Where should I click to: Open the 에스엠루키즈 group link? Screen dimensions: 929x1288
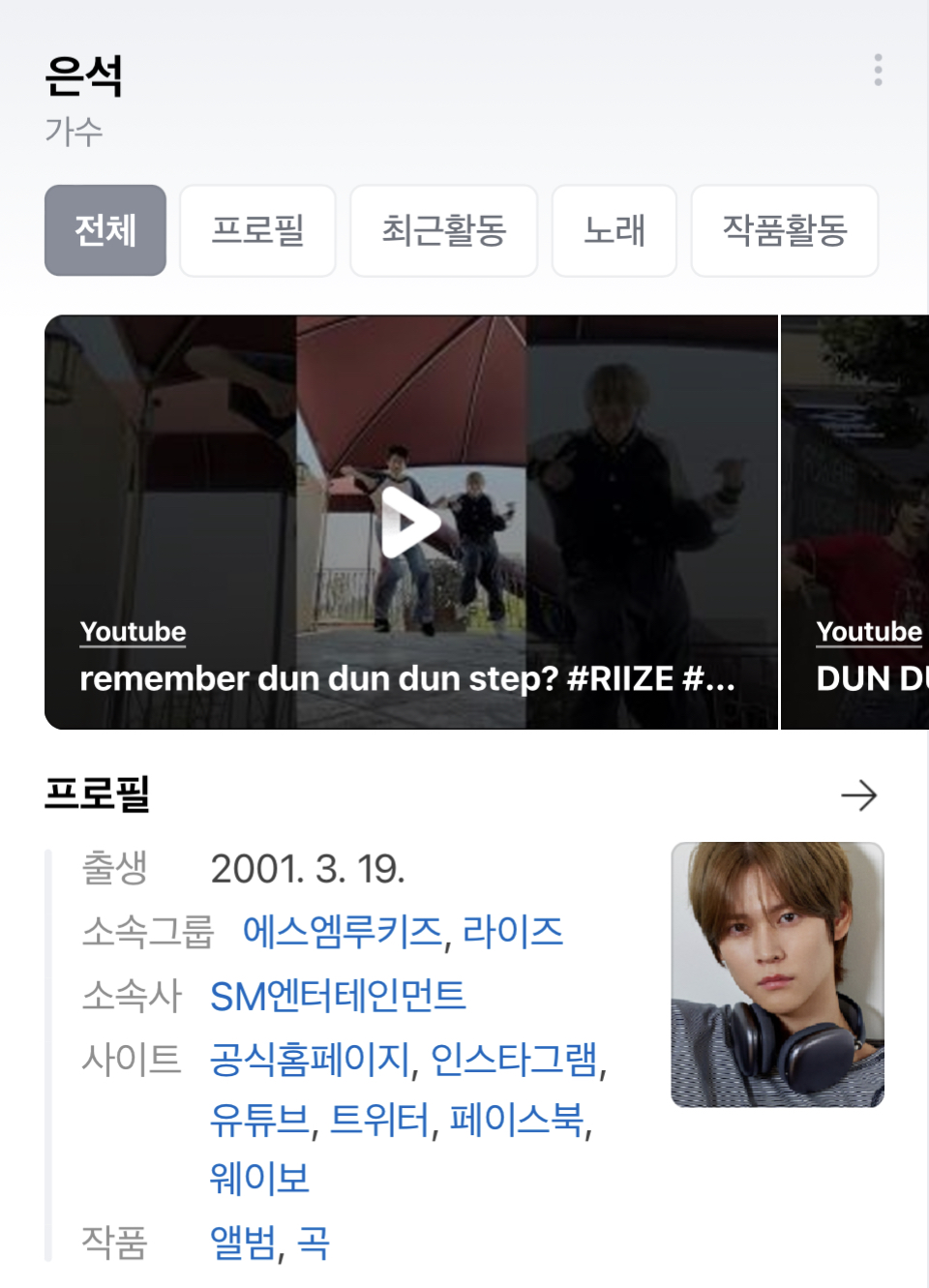pyautogui.click(x=343, y=932)
